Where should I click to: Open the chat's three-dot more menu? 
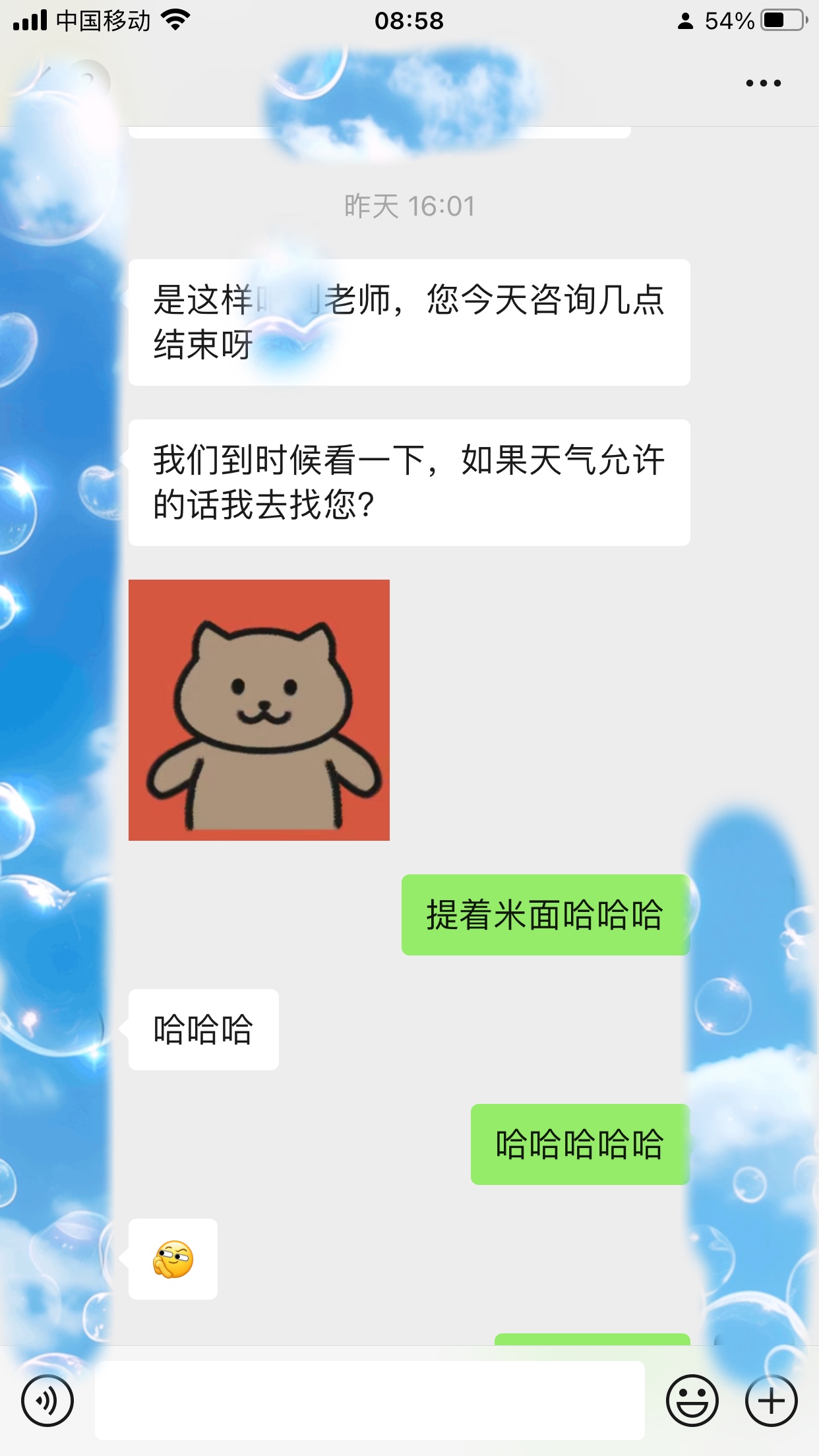pos(763,83)
